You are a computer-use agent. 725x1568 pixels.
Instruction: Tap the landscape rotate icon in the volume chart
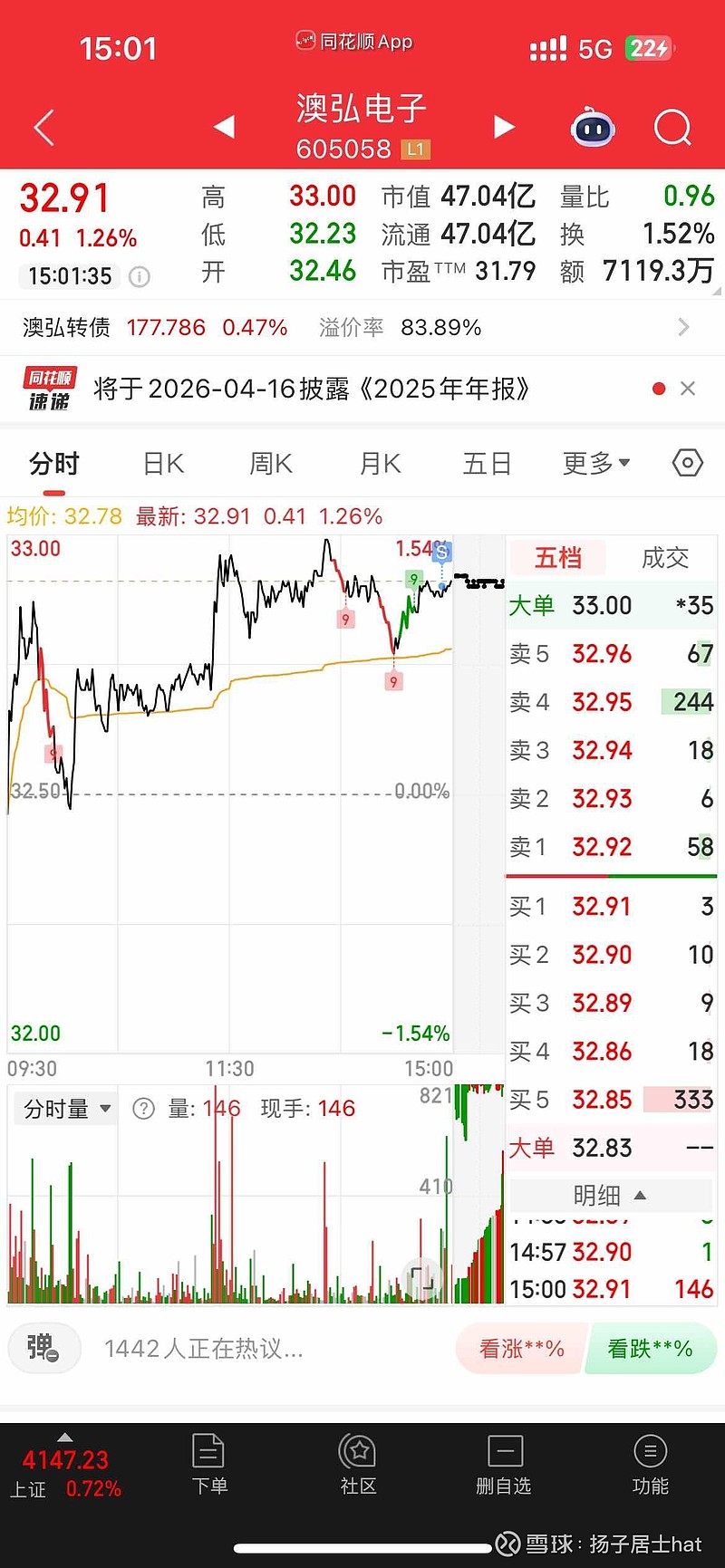point(421,1279)
